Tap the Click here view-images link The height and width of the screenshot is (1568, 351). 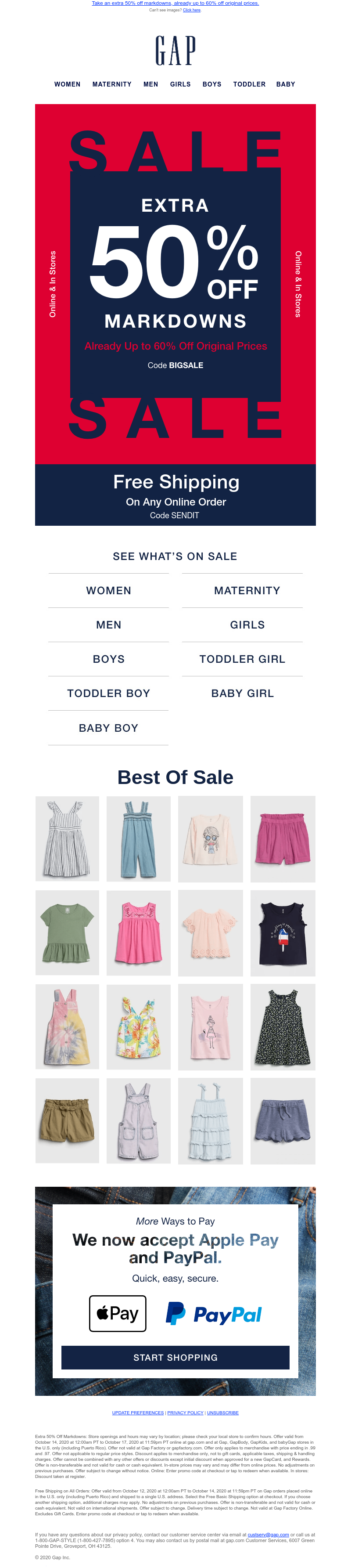pos(192,10)
